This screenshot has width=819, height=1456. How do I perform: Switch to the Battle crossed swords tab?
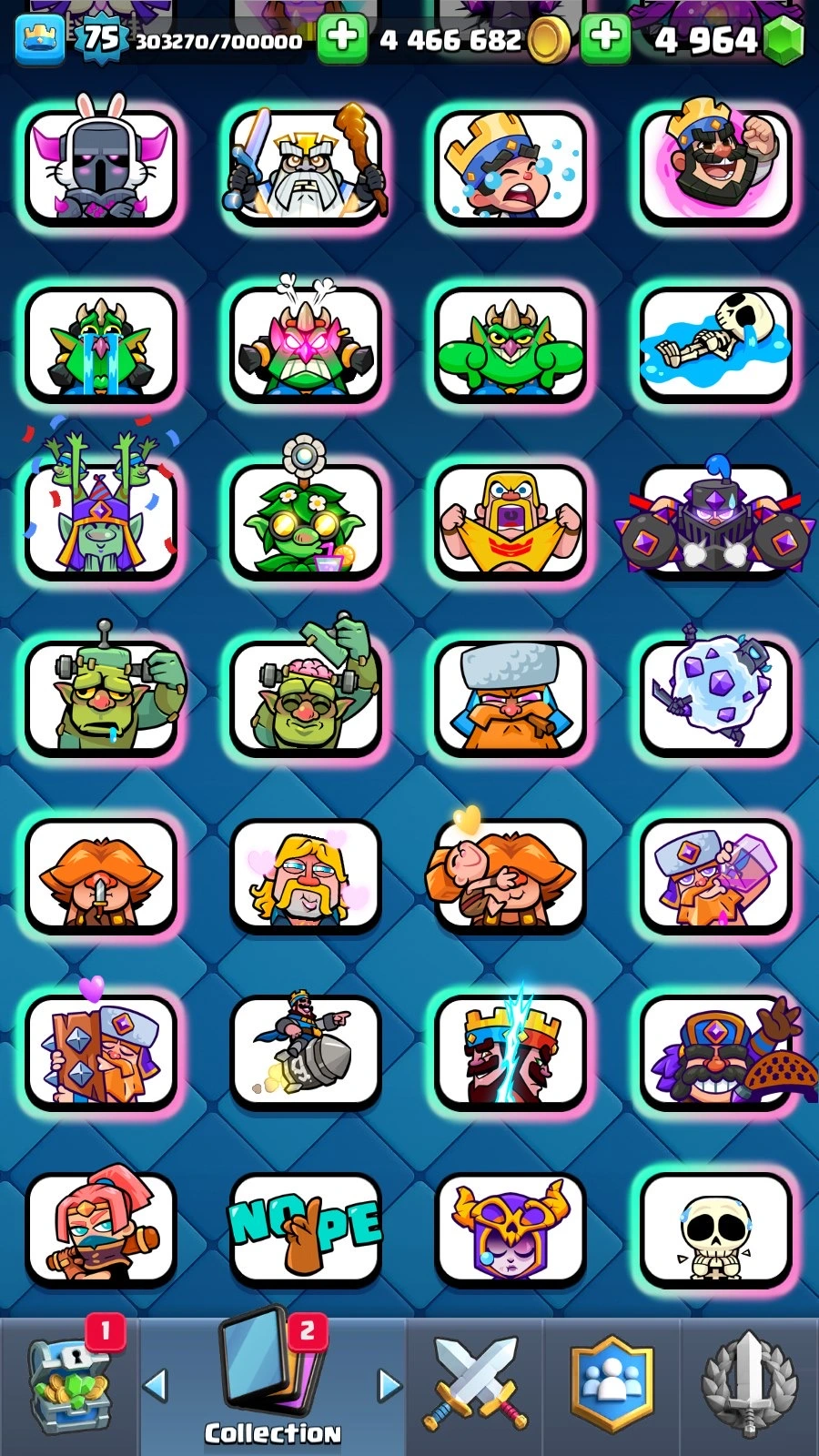tap(474, 1385)
